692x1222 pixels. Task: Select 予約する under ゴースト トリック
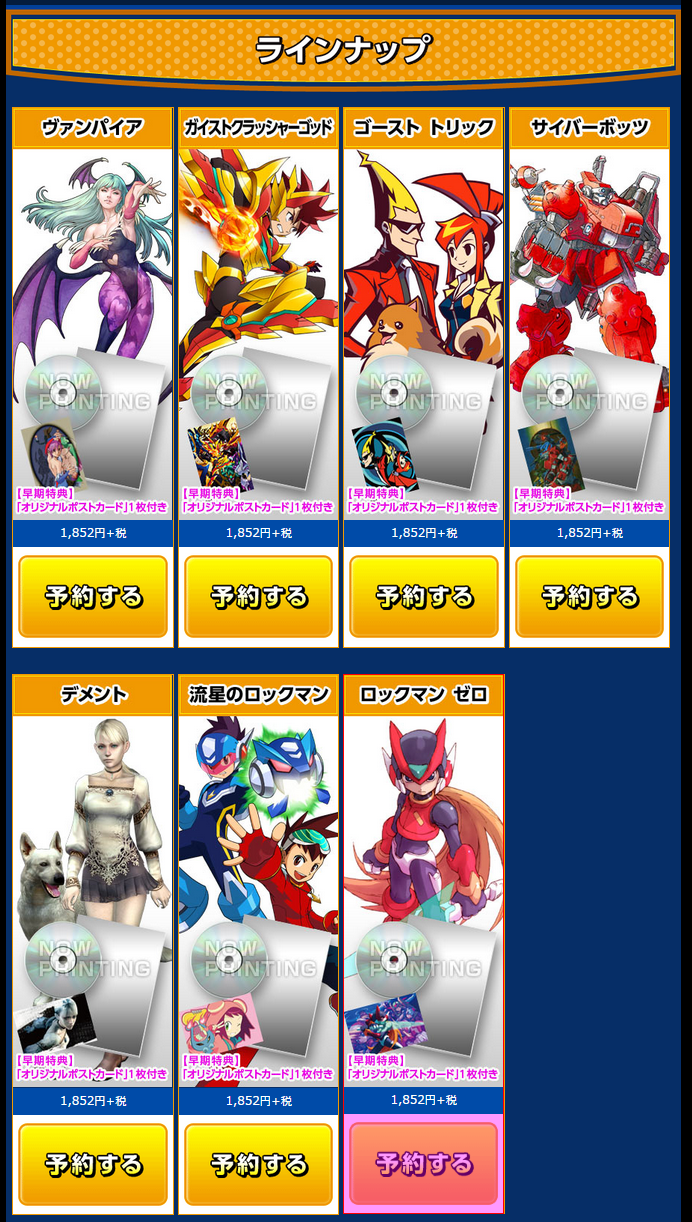point(424,597)
